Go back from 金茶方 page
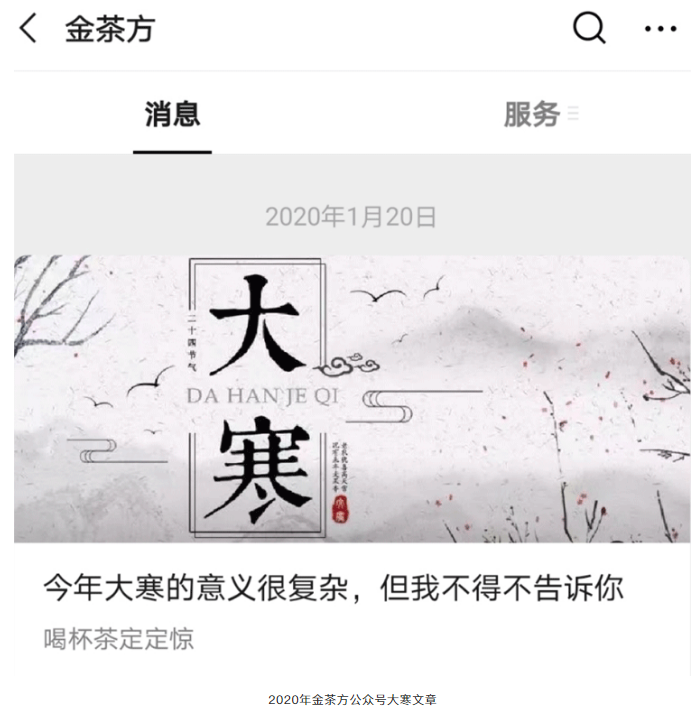The height and width of the screenshot is (715, 700). coord(29,29)
